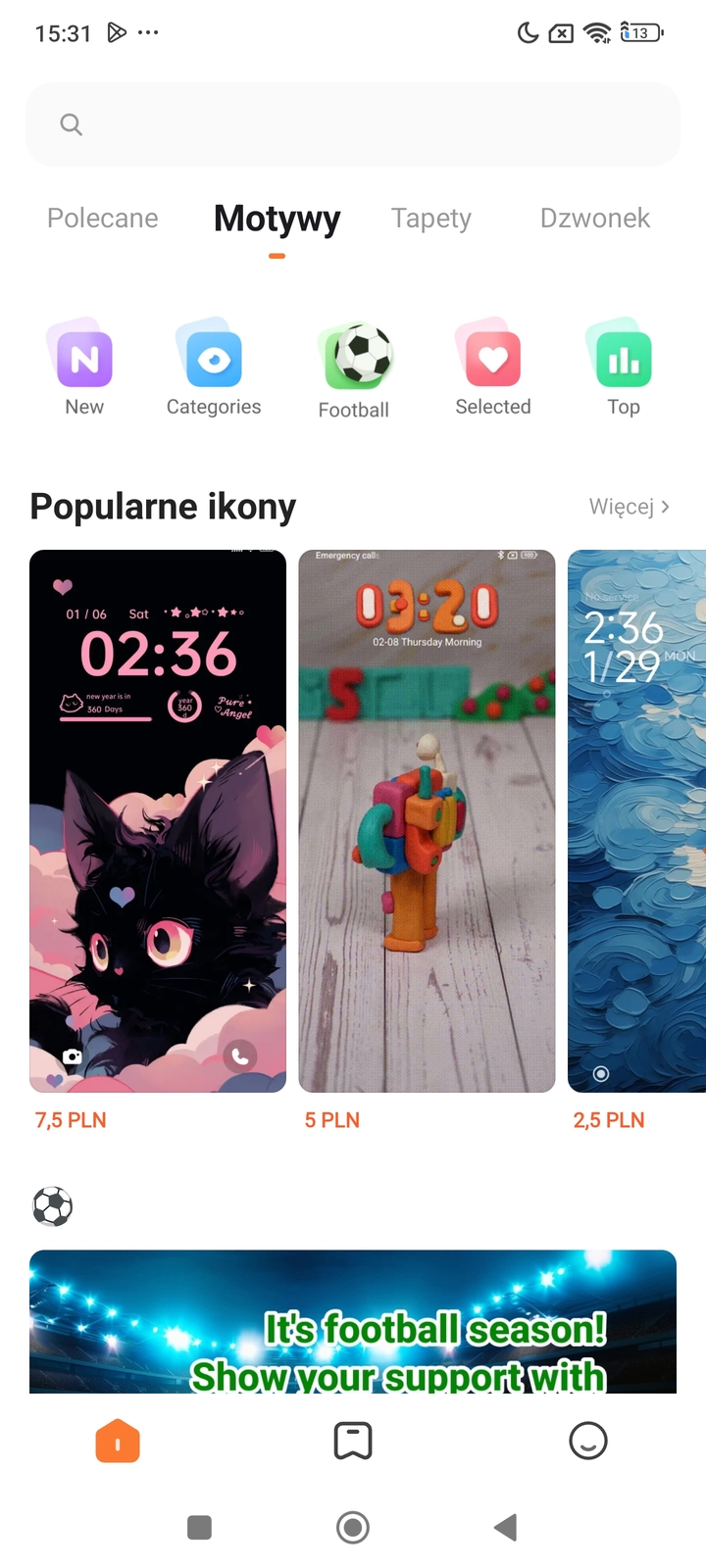Tap Więcej next to Popularne ikony

[630, 507]
